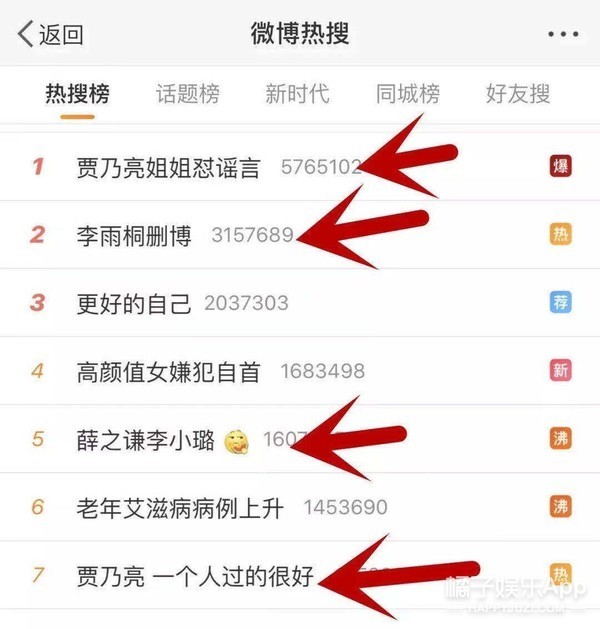The image size is (600, 629).
Task: Go to the 同城榜 tab
Action: 407,95
